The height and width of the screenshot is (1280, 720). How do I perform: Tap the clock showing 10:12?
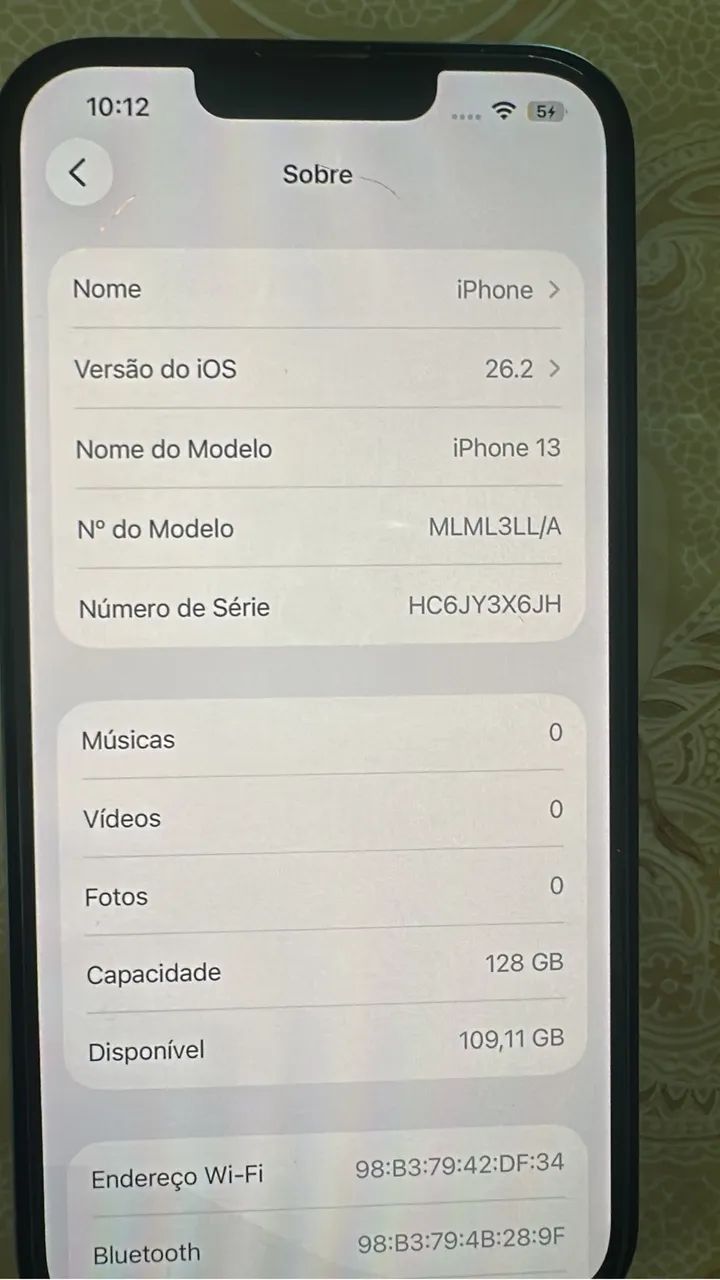(x=117, y=107)
